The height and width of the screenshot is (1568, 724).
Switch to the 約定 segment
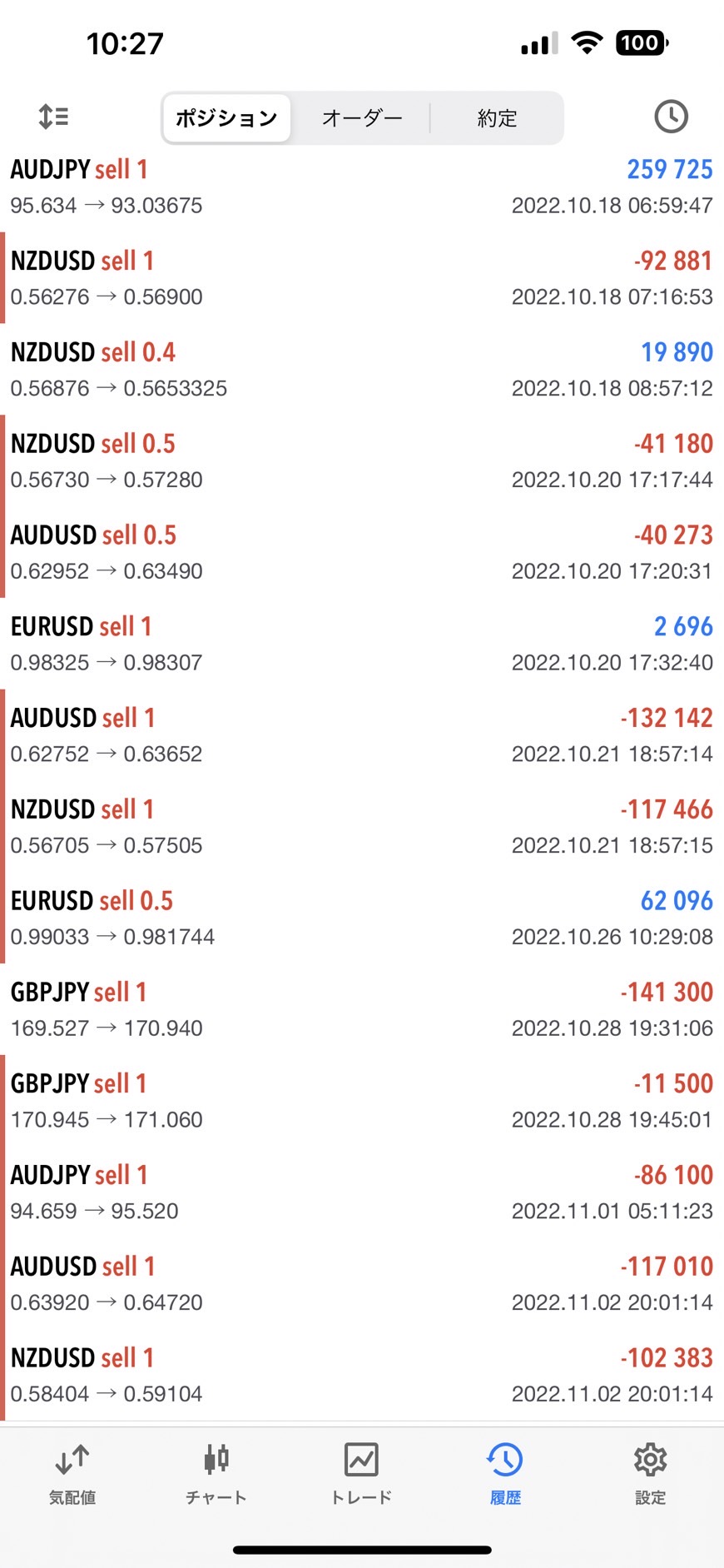point(497,118)
